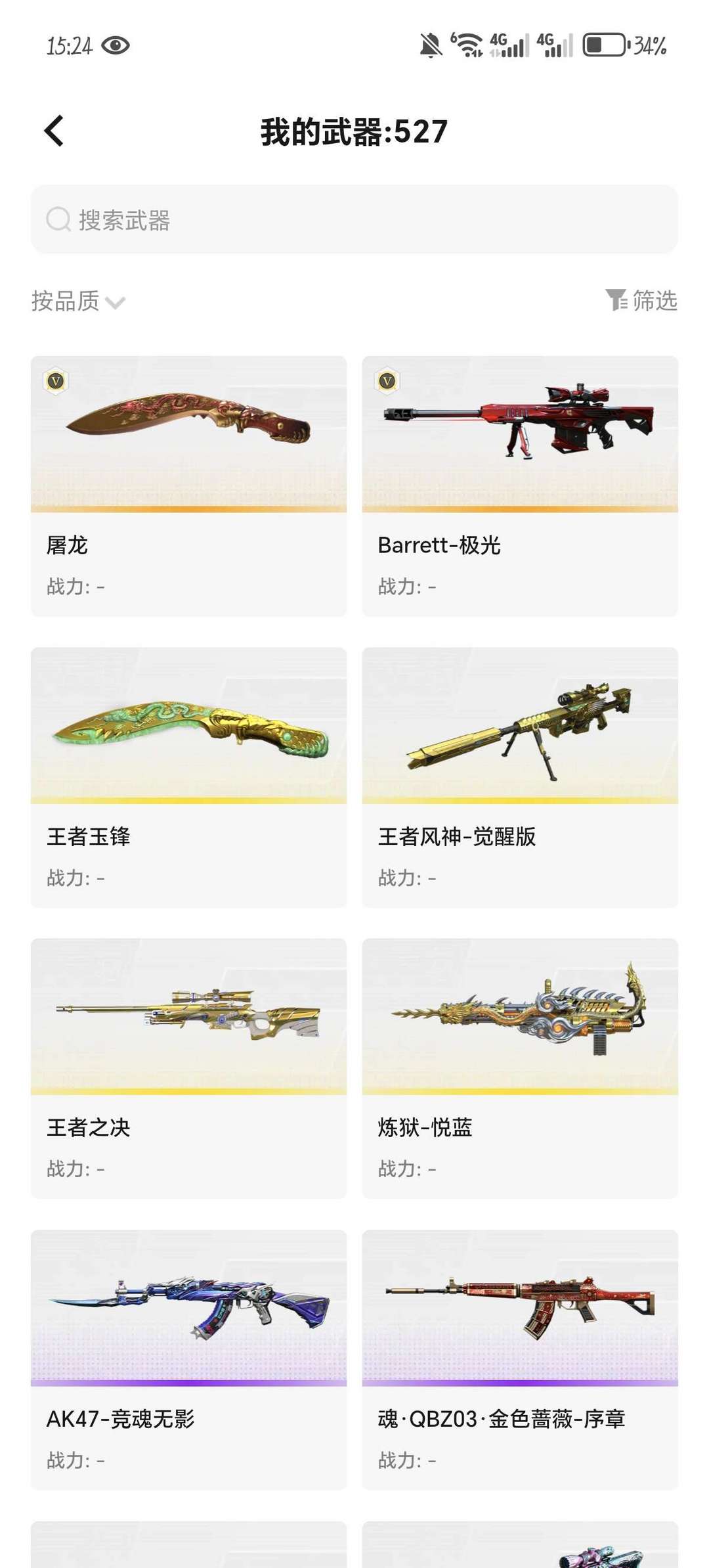709x1568 pixels.
Task: Tap the 搜索武器 search field
Action: 354,219
